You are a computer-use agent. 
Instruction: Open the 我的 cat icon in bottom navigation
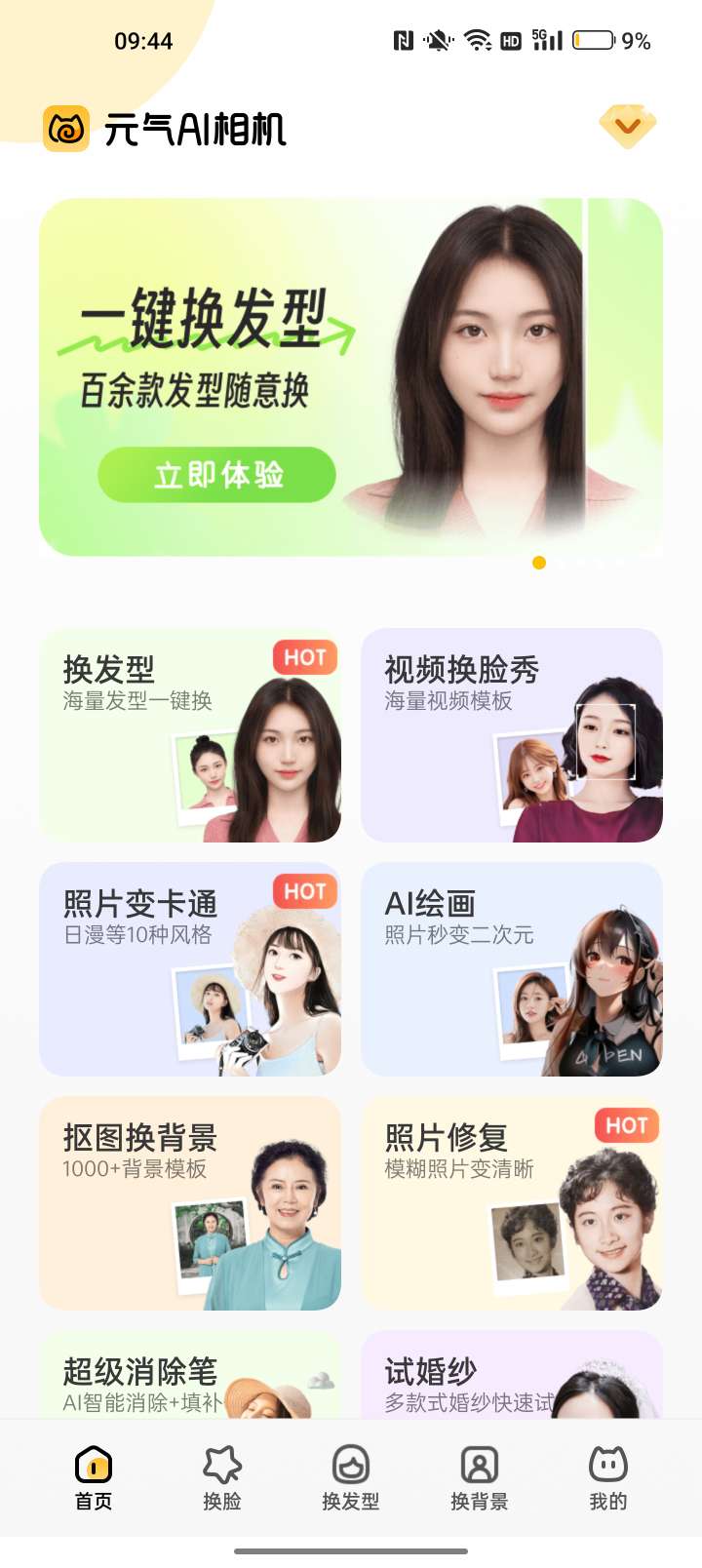pyautogui.click(x=607, y=1463)
